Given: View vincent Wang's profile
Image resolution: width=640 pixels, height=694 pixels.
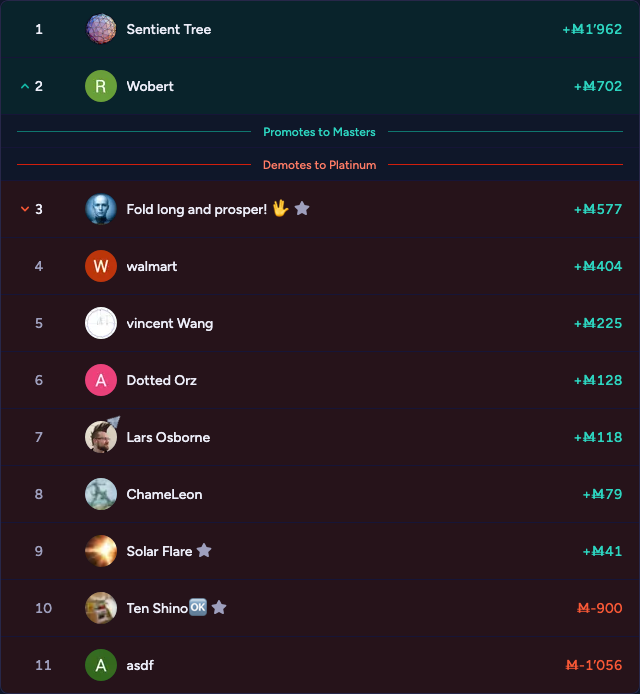Looking at the screenshot, I should click(x=169, y=323).
